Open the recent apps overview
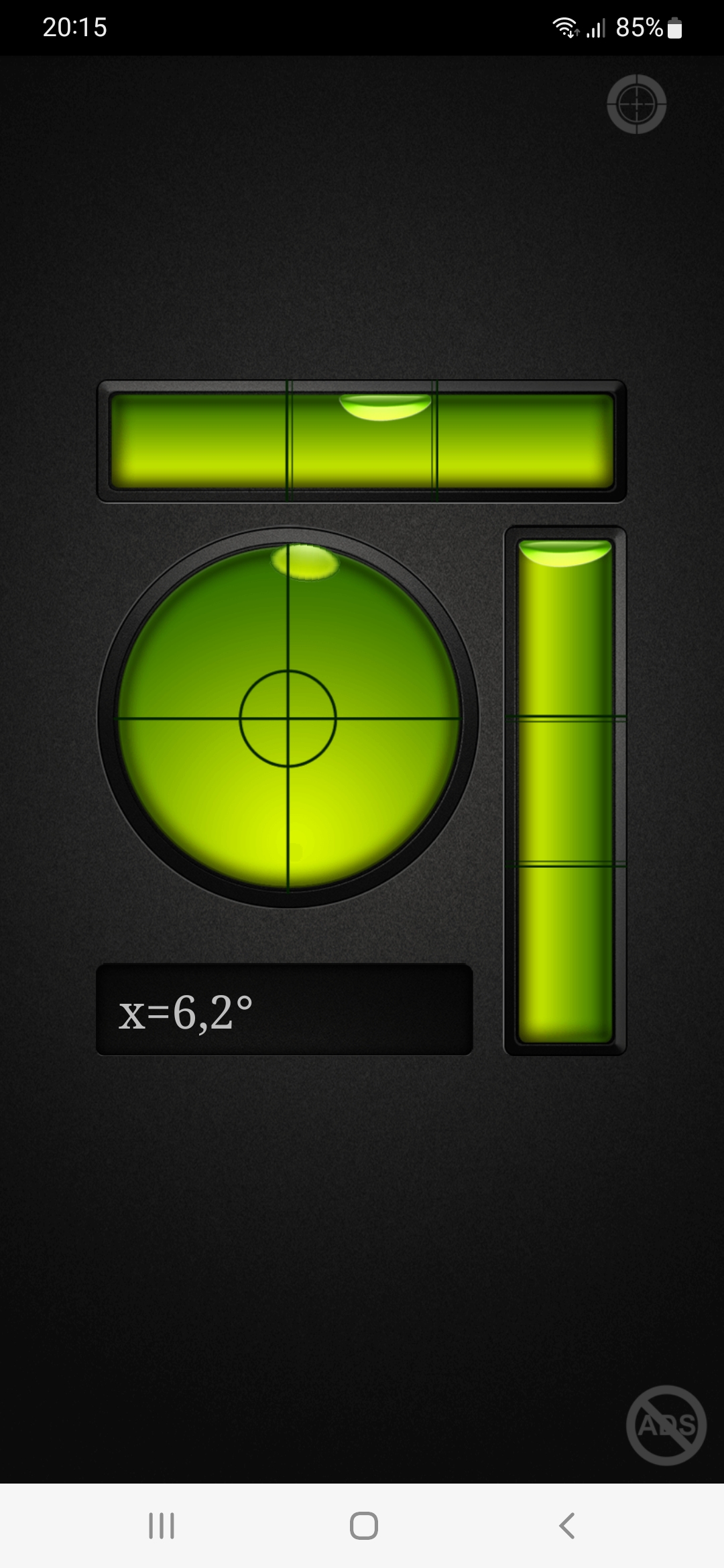This screenshot has width=724, height=1568. 162,1526
